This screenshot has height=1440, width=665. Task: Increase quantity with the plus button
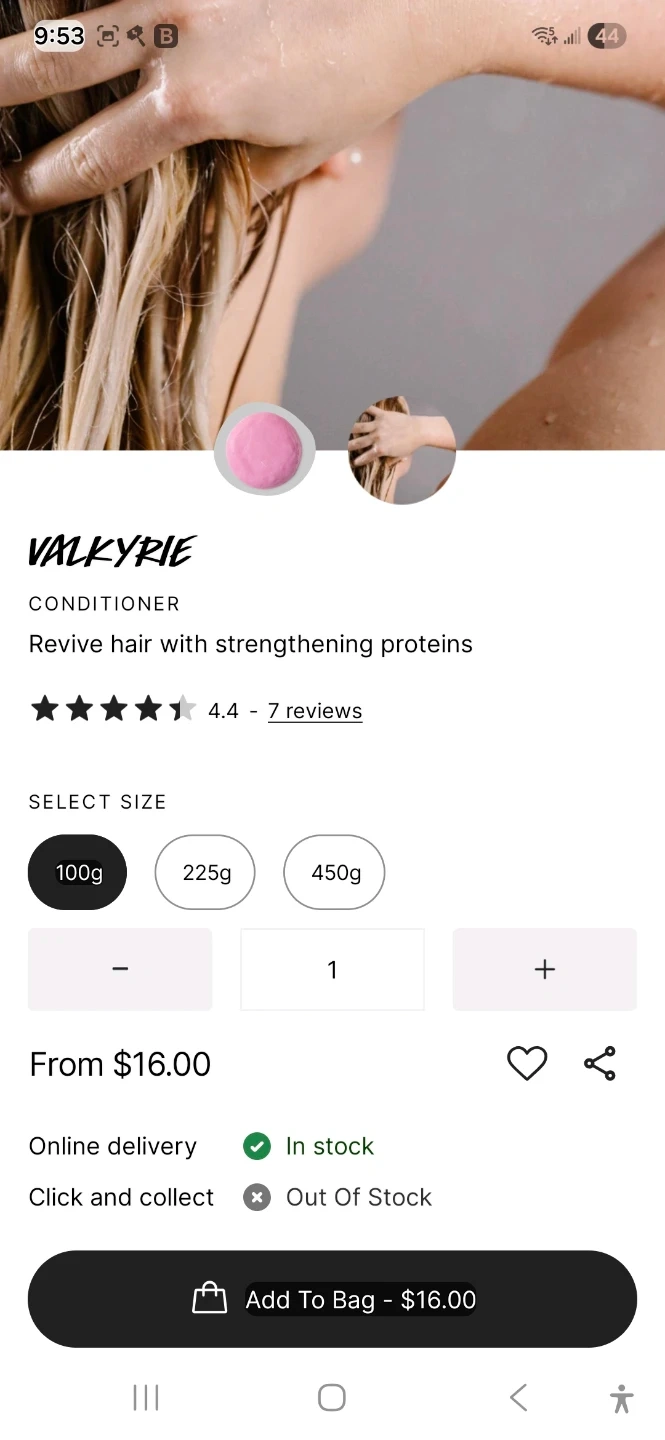[x=544, y=969]
